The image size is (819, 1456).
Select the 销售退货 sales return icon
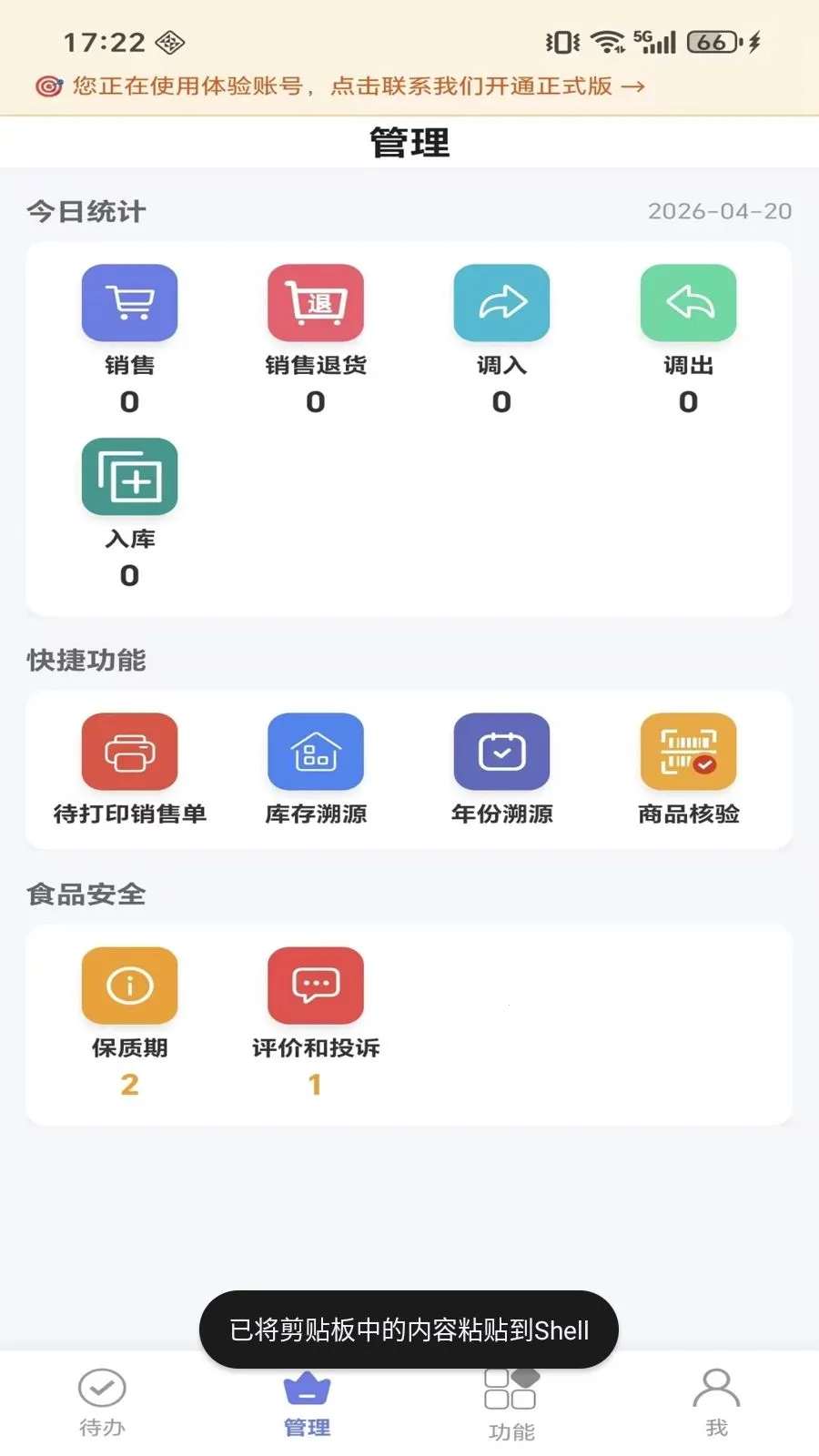click(315, 303)
